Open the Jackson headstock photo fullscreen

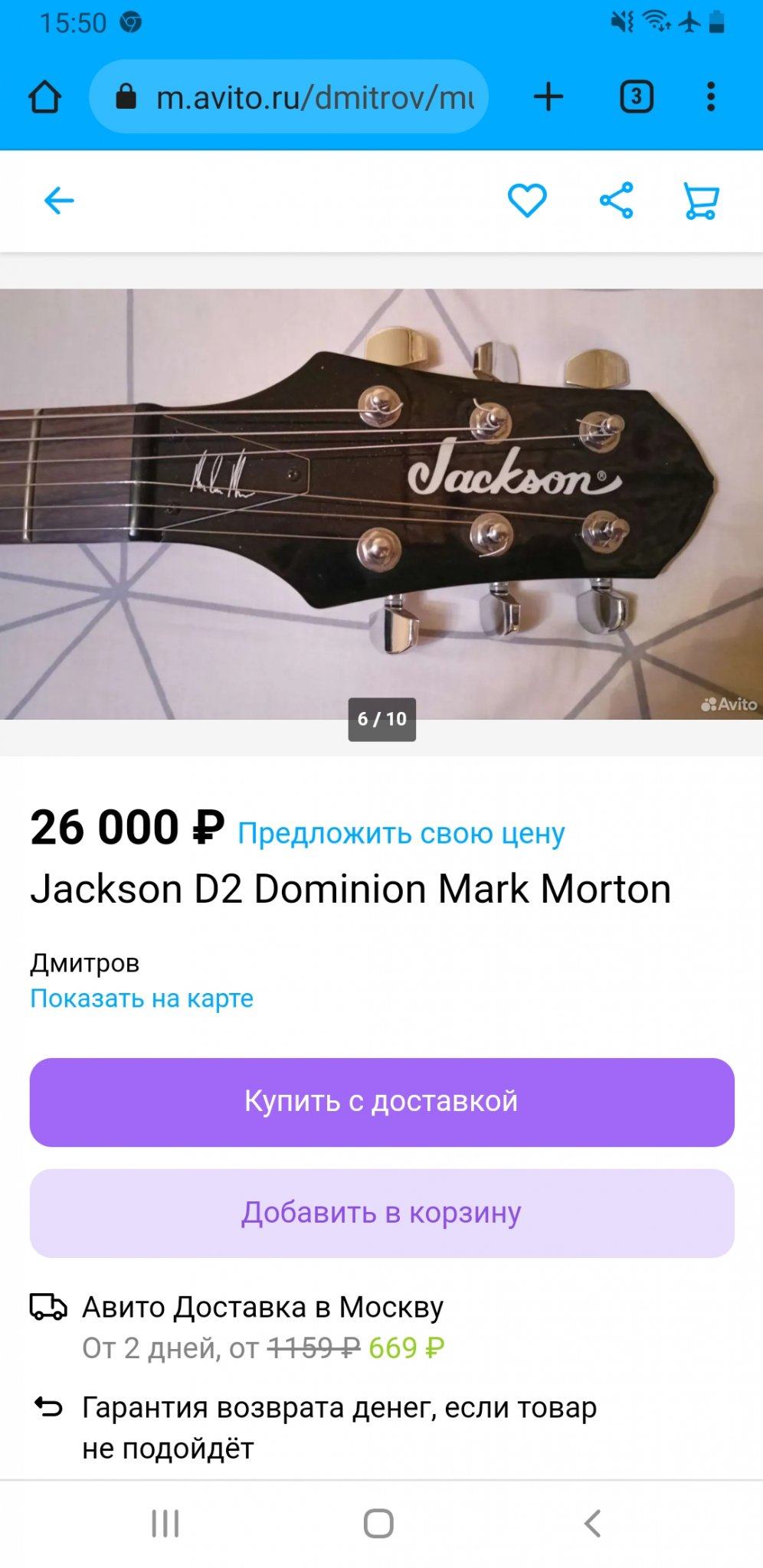click(x=381, y=504)
